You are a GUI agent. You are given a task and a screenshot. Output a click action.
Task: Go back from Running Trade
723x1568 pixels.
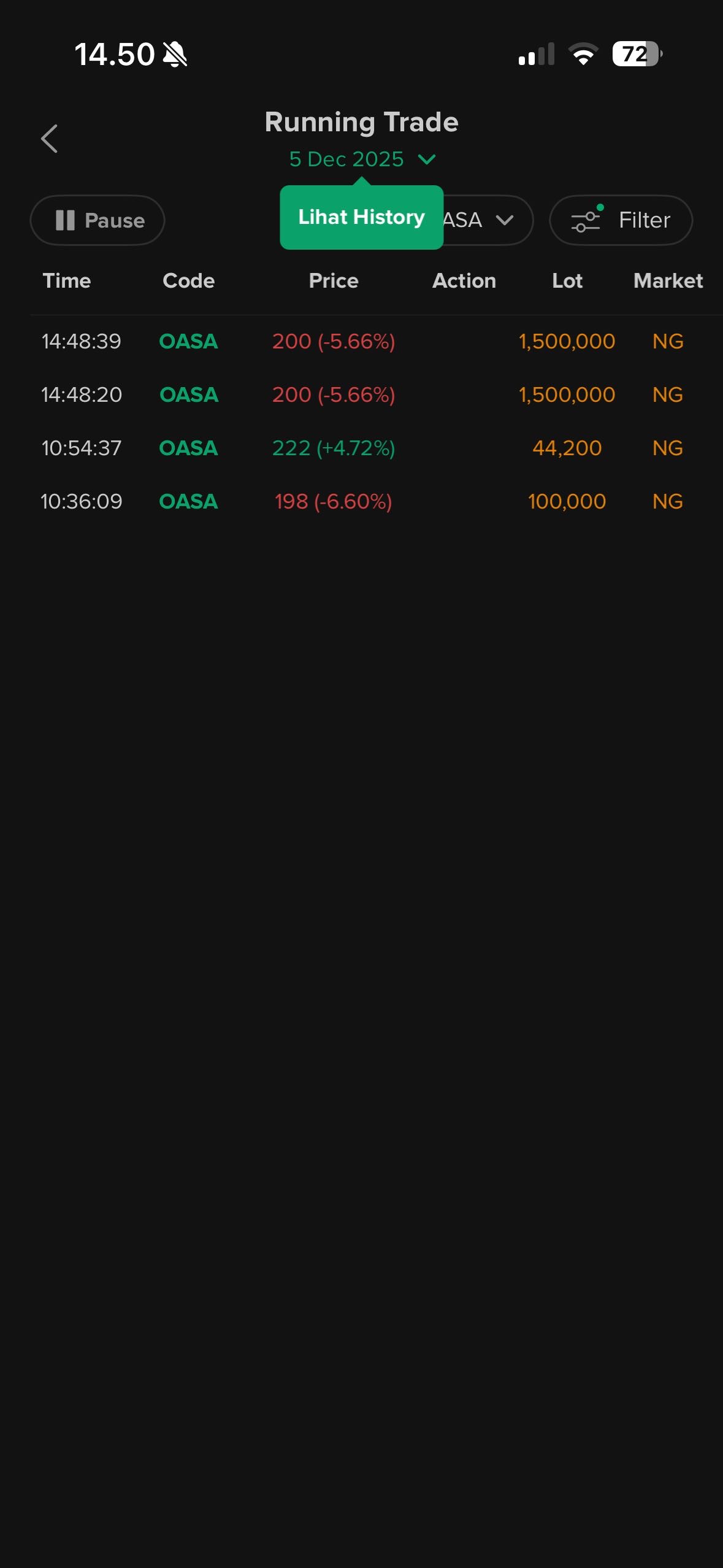click(50, 139)
